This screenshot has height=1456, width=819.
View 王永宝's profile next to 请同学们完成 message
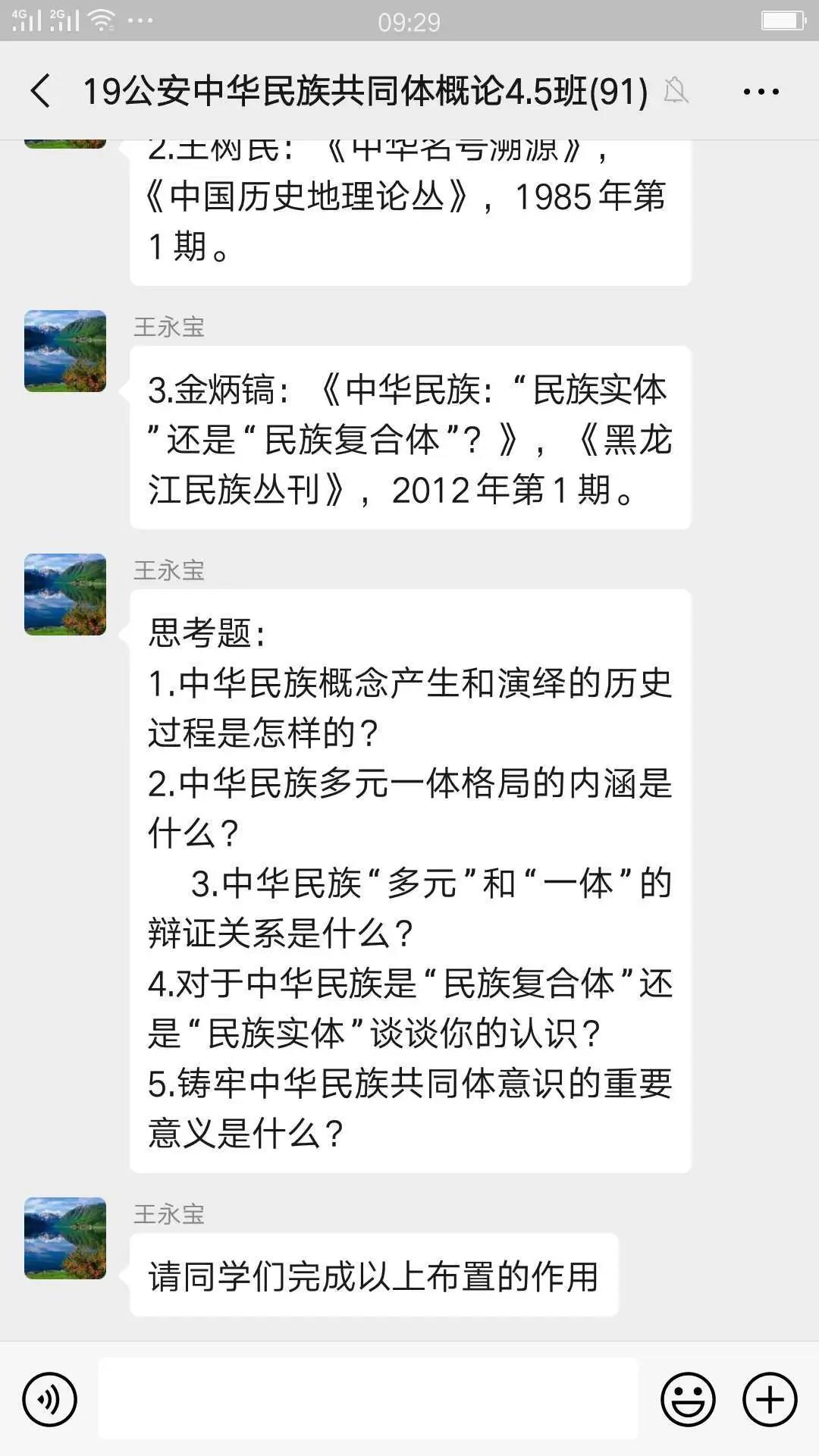(65, 1238)
